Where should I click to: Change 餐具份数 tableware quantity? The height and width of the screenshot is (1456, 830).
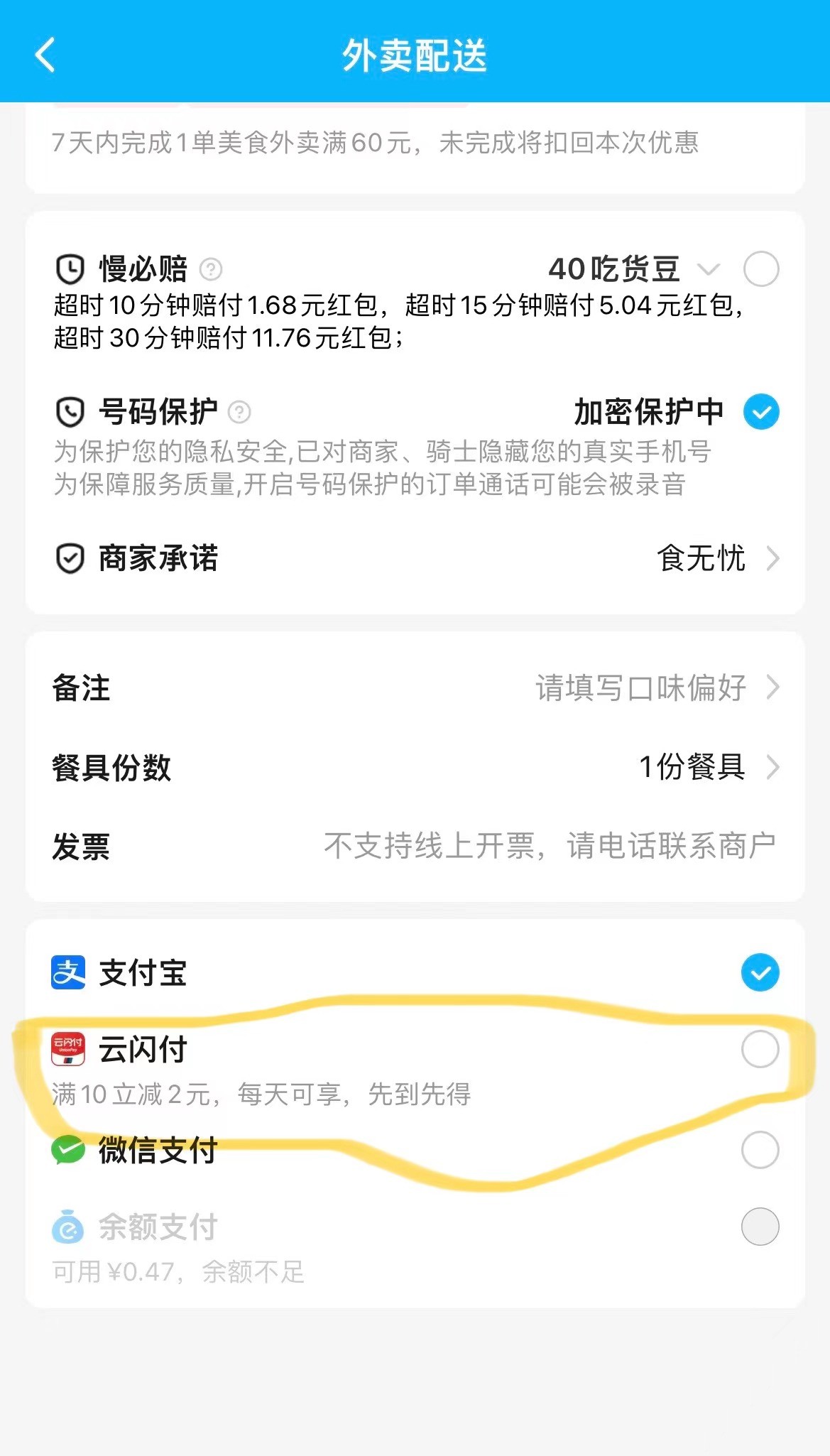[415, 767]
